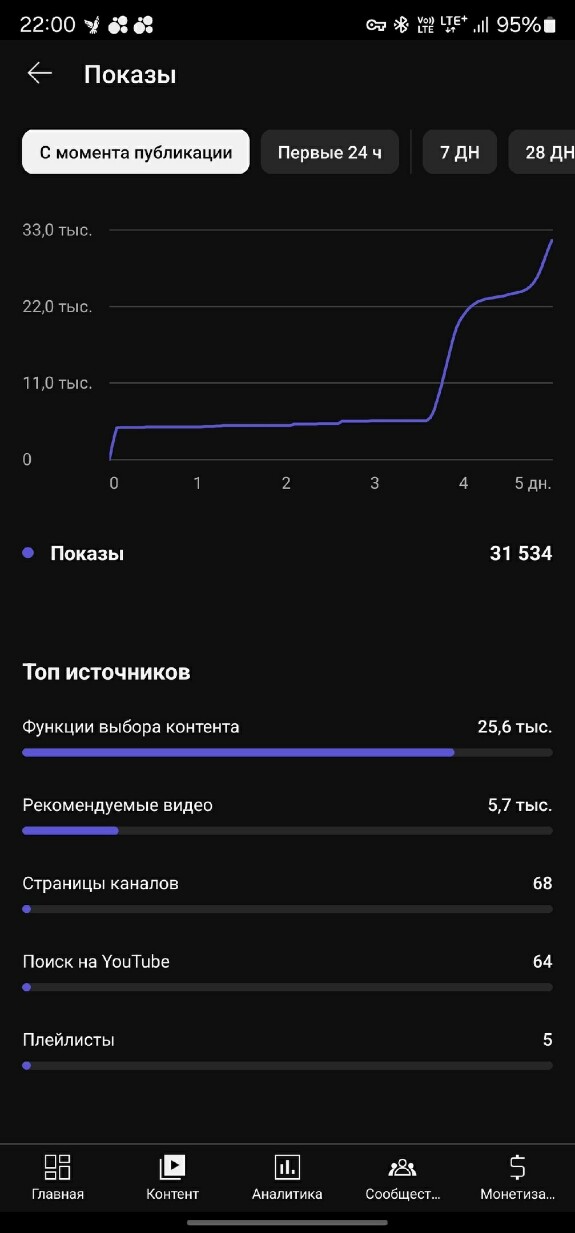Open the Монетизация tab
The height and width of the screenshot is (1233, 575).
pyautogui.click(x=517, y=1177)
